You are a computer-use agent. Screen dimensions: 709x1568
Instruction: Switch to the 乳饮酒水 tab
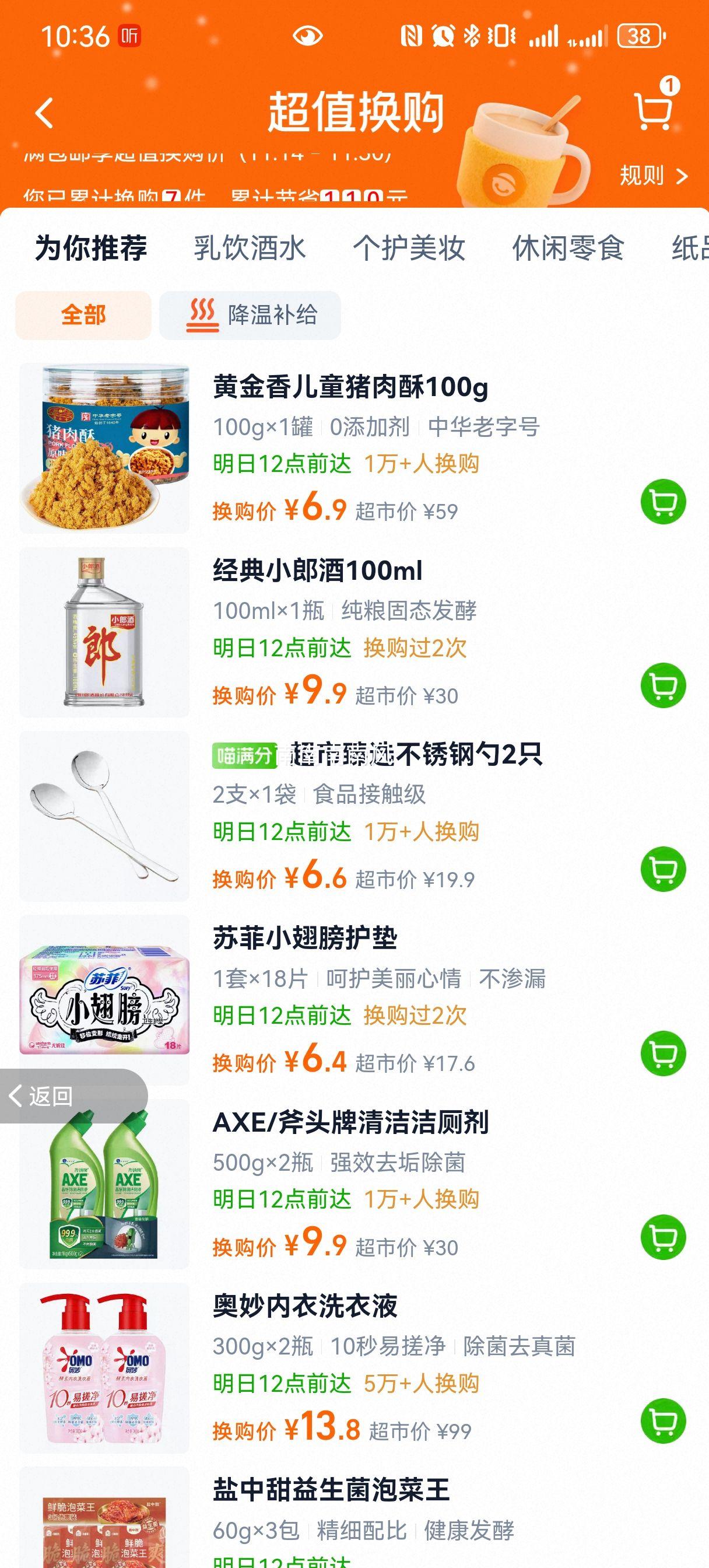coord(248,247)
